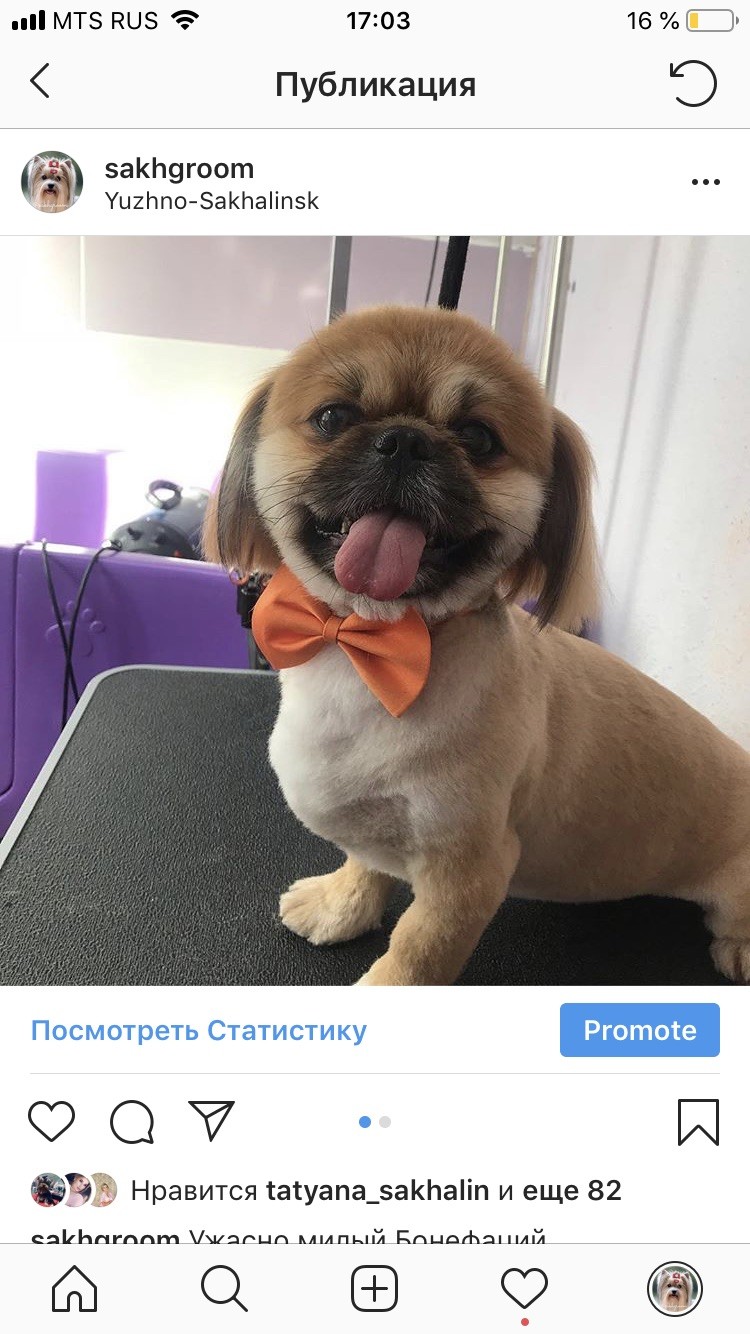Open comments via the speech bubble icon
The height and width of the screenshot is (1334, 750).
click(x=132, y=1121)
